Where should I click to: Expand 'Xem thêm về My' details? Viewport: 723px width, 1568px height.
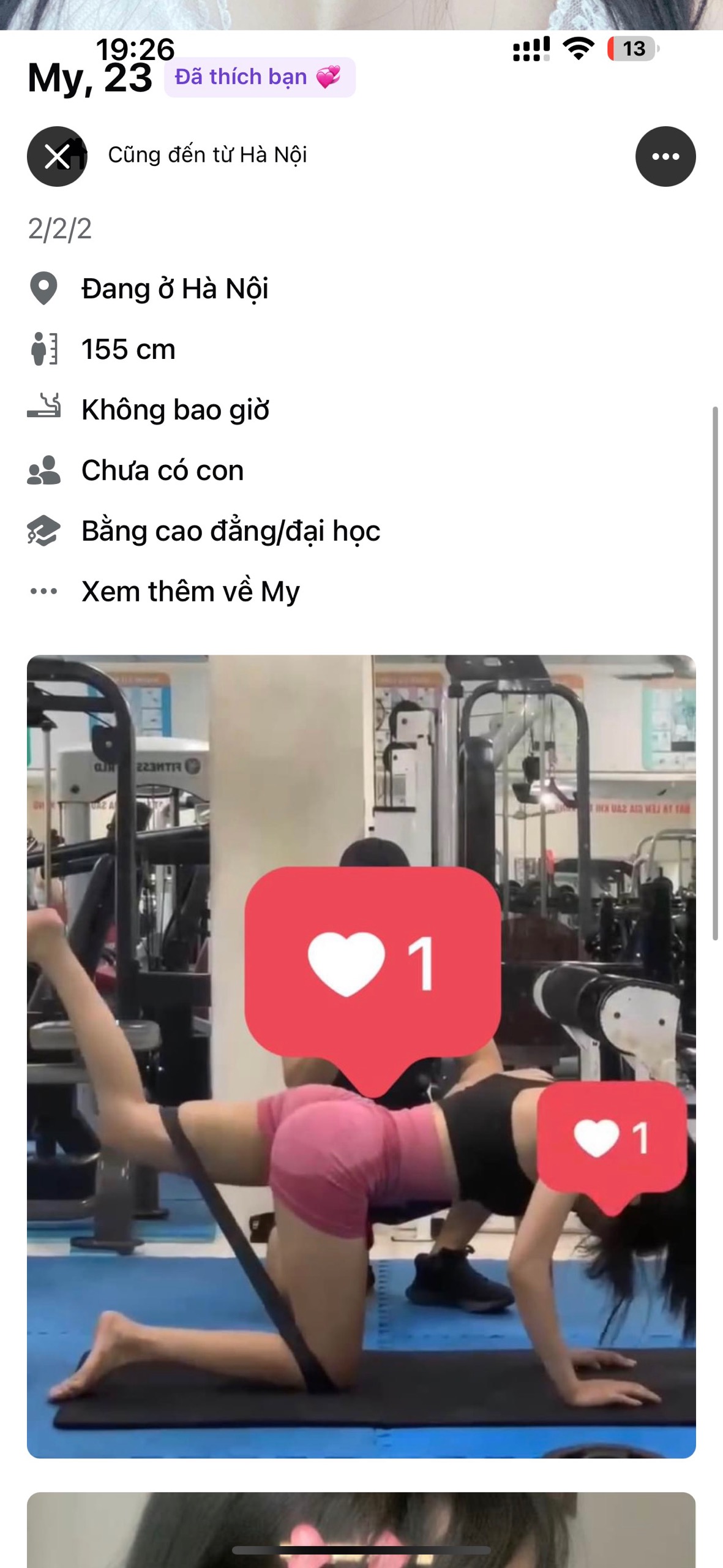pyautogui.click(x=190, y=592)
